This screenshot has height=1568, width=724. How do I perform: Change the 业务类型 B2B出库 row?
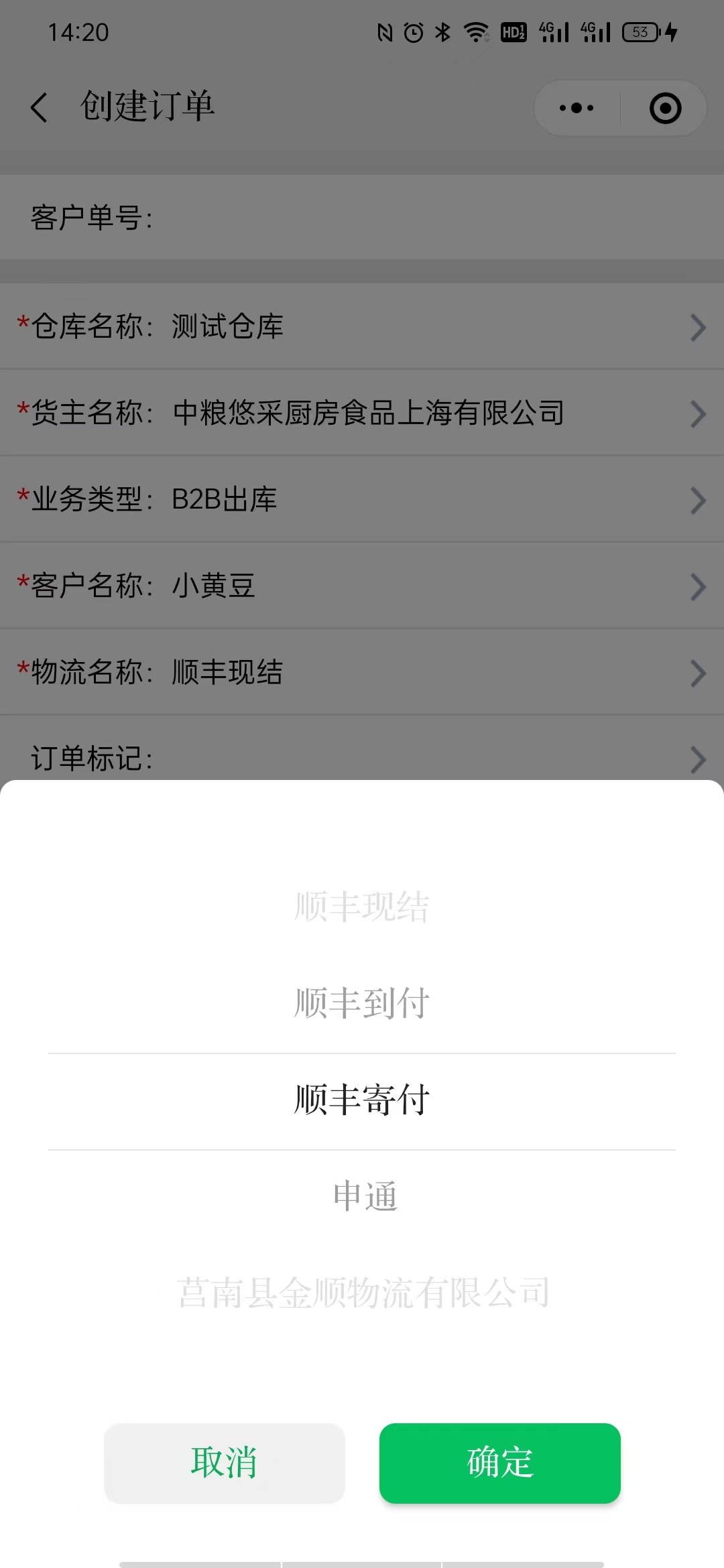[x=362, y=499]
